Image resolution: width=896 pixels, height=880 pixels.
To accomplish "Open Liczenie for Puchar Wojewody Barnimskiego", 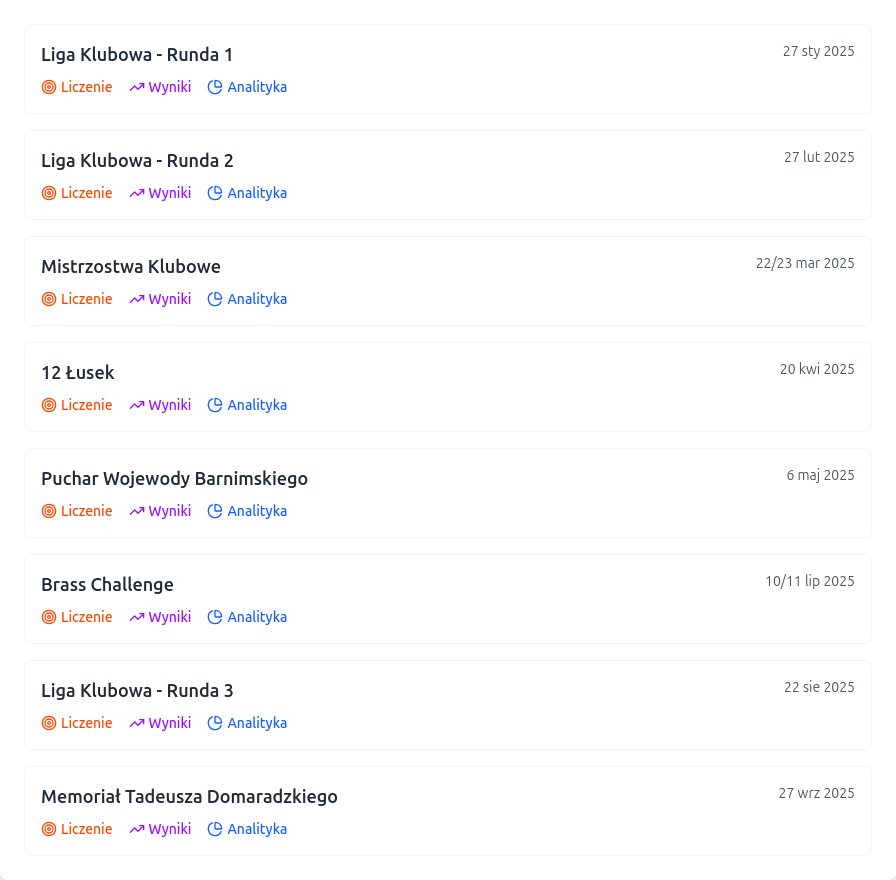I will 77,511.
